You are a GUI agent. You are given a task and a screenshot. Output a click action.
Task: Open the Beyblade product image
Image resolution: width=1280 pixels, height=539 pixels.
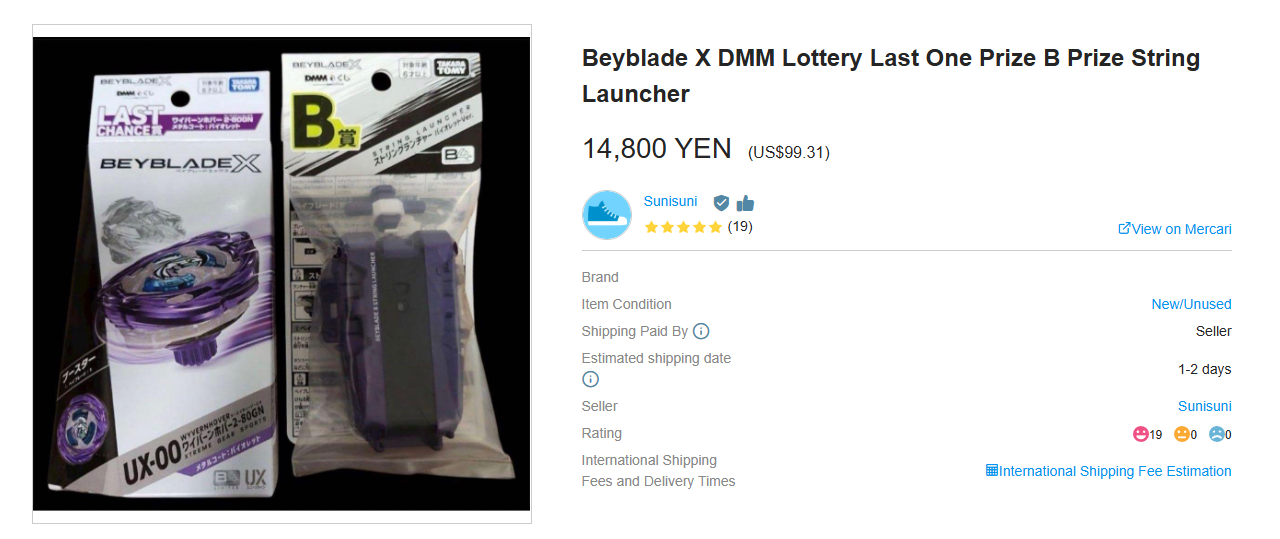[281, 274]
